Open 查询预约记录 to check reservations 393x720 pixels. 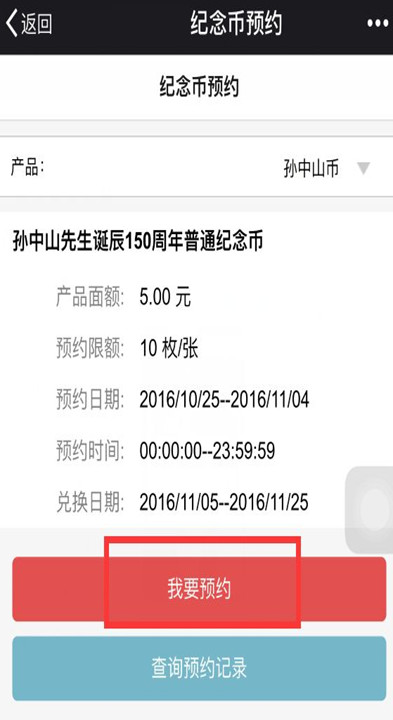tap(199, 668)
